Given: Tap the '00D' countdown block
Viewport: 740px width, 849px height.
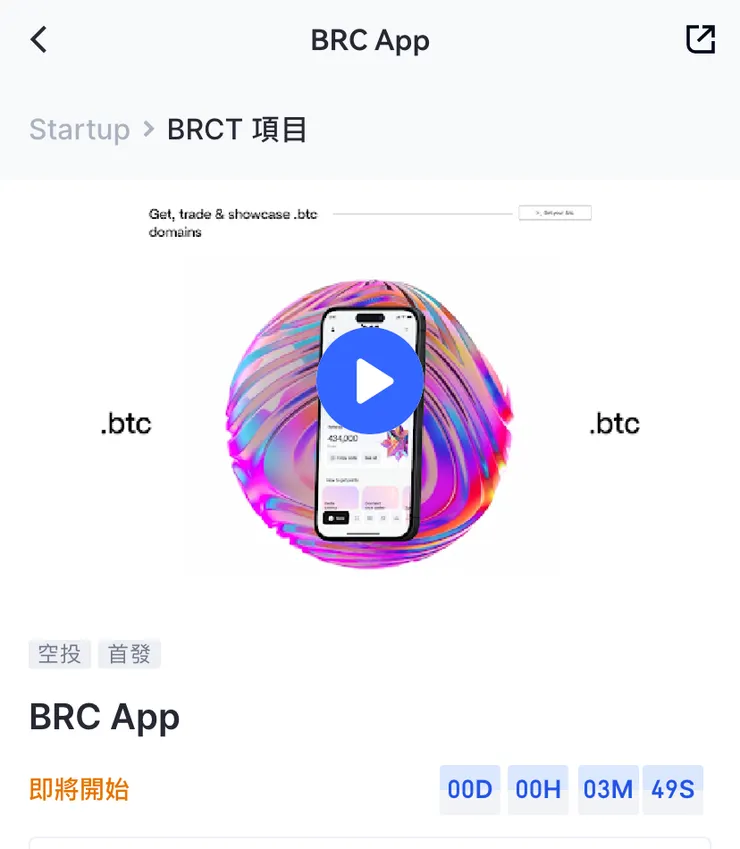Looking at the screenshot, I should click(469, 789).
